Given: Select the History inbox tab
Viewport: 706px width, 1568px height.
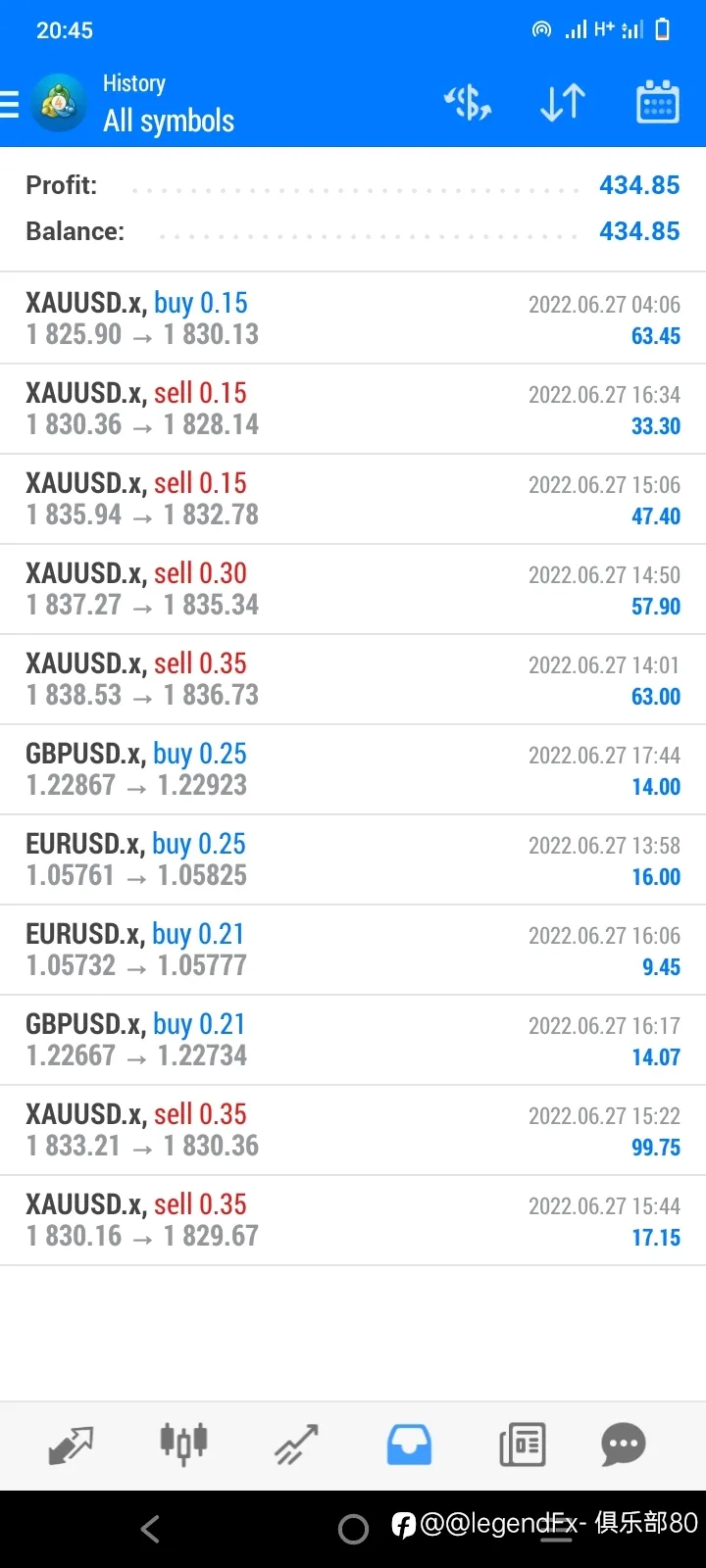Looking at the screenshot, I should [409, 1445].
